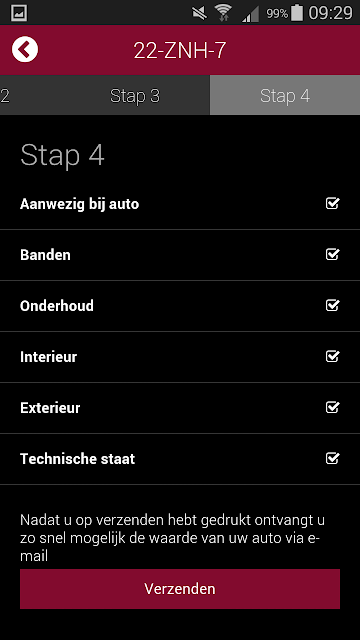
Task: Toggle the Exterieur checkbox
Action: [x=333, y=407]
